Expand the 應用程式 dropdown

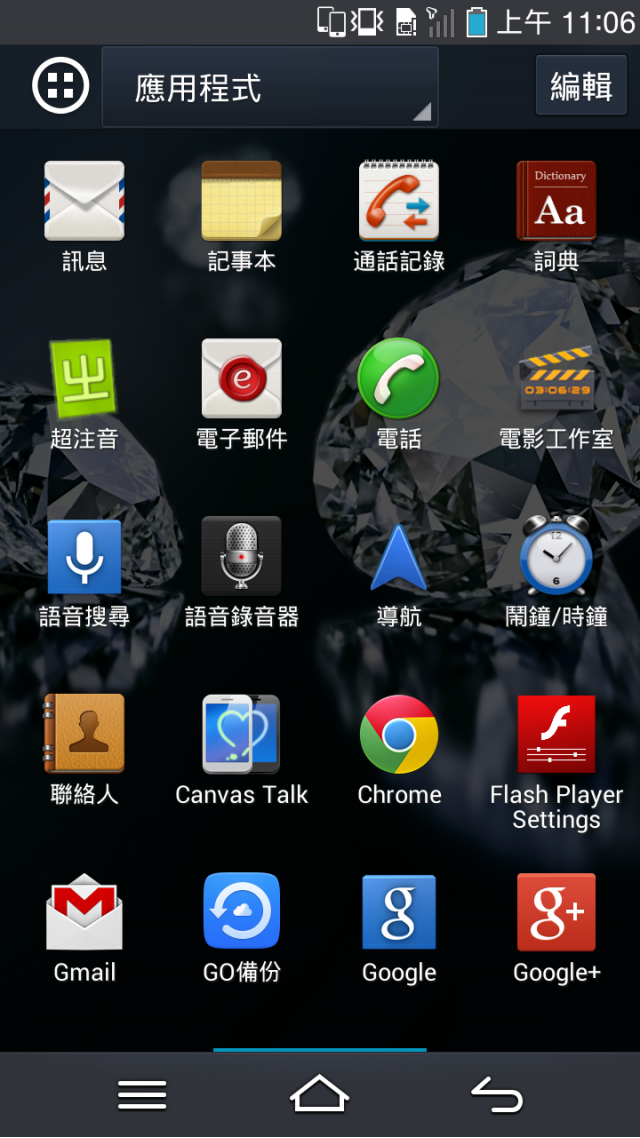click(269, 88)
